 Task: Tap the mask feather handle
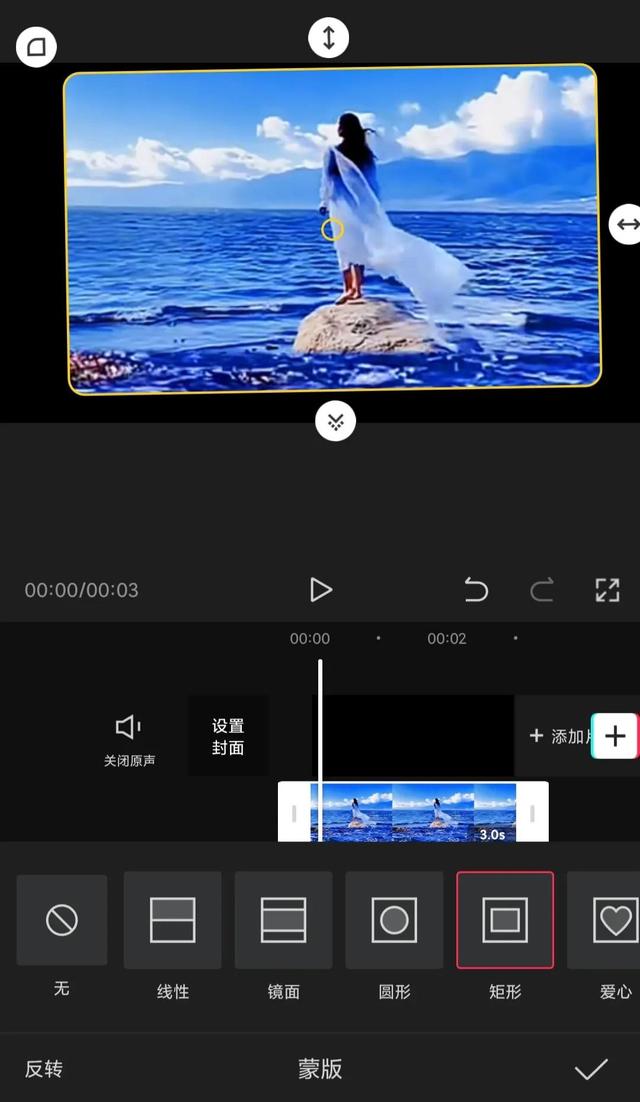[x=336, y=422]
